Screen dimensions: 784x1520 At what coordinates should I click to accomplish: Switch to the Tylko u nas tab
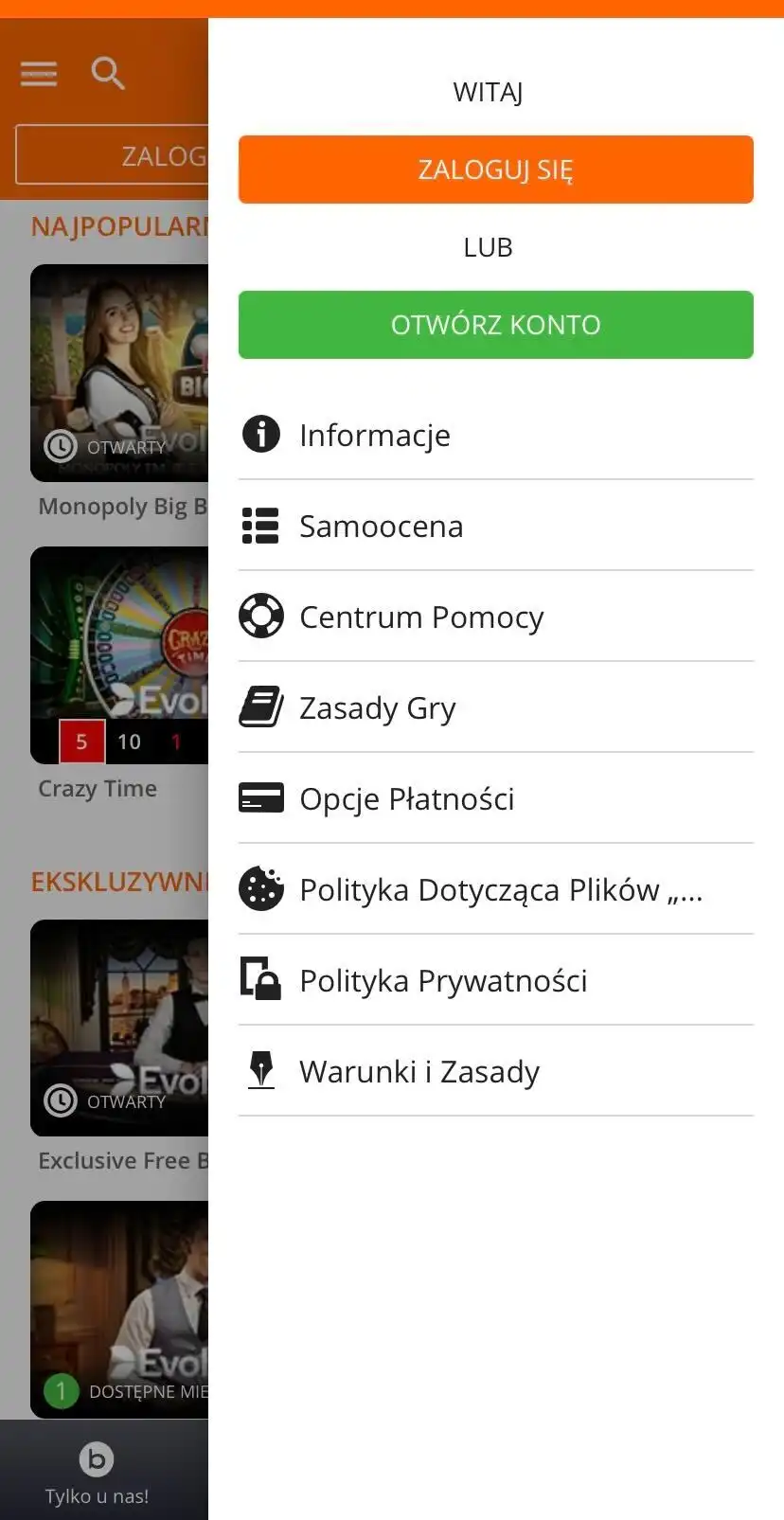pyautogui.click(x=97, y=1472)
